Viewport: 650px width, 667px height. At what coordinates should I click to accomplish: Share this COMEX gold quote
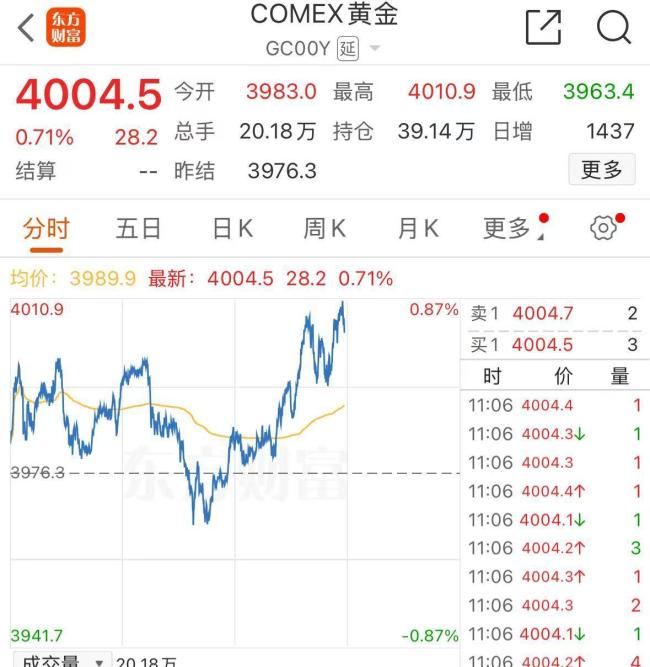click(543, 28)
